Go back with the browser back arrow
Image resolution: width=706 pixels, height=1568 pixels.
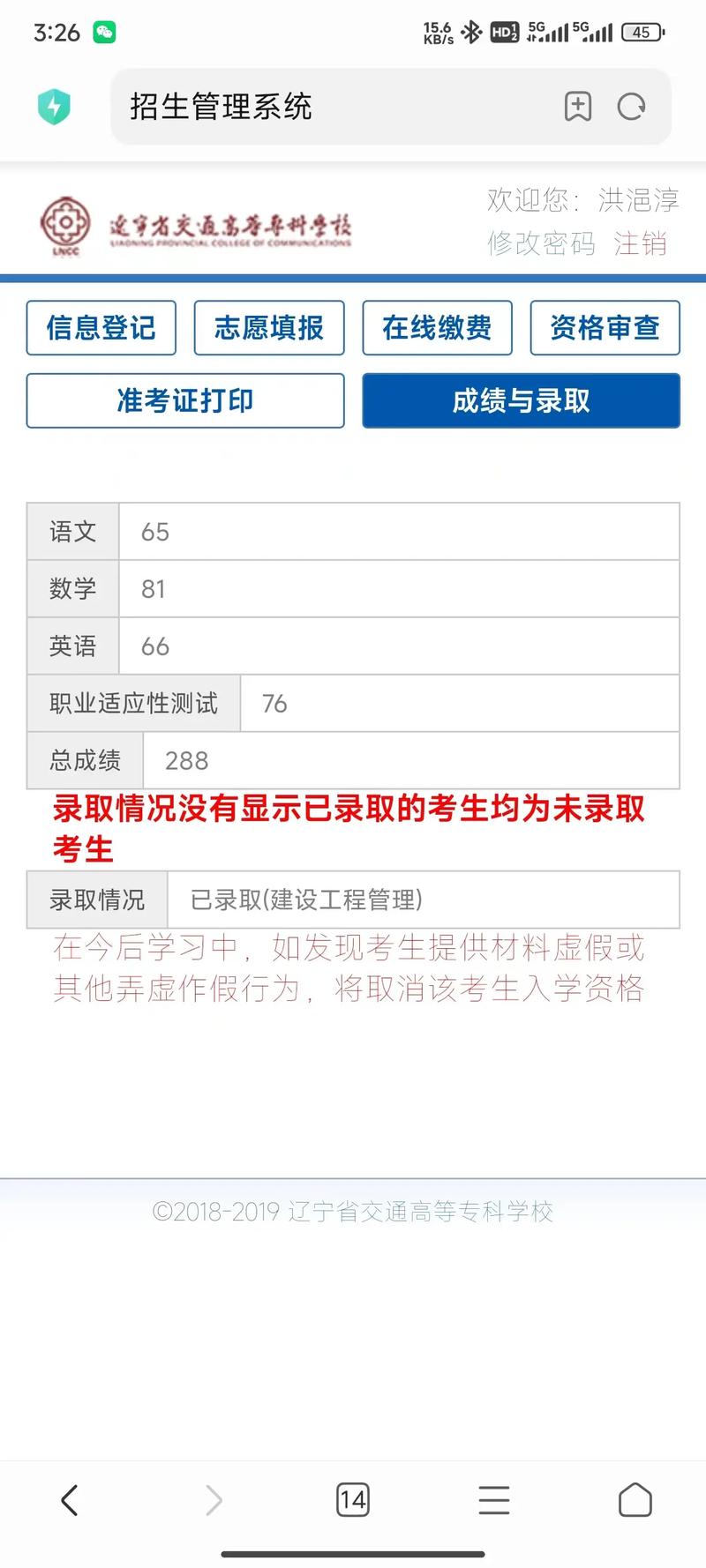pos(70,1500)
